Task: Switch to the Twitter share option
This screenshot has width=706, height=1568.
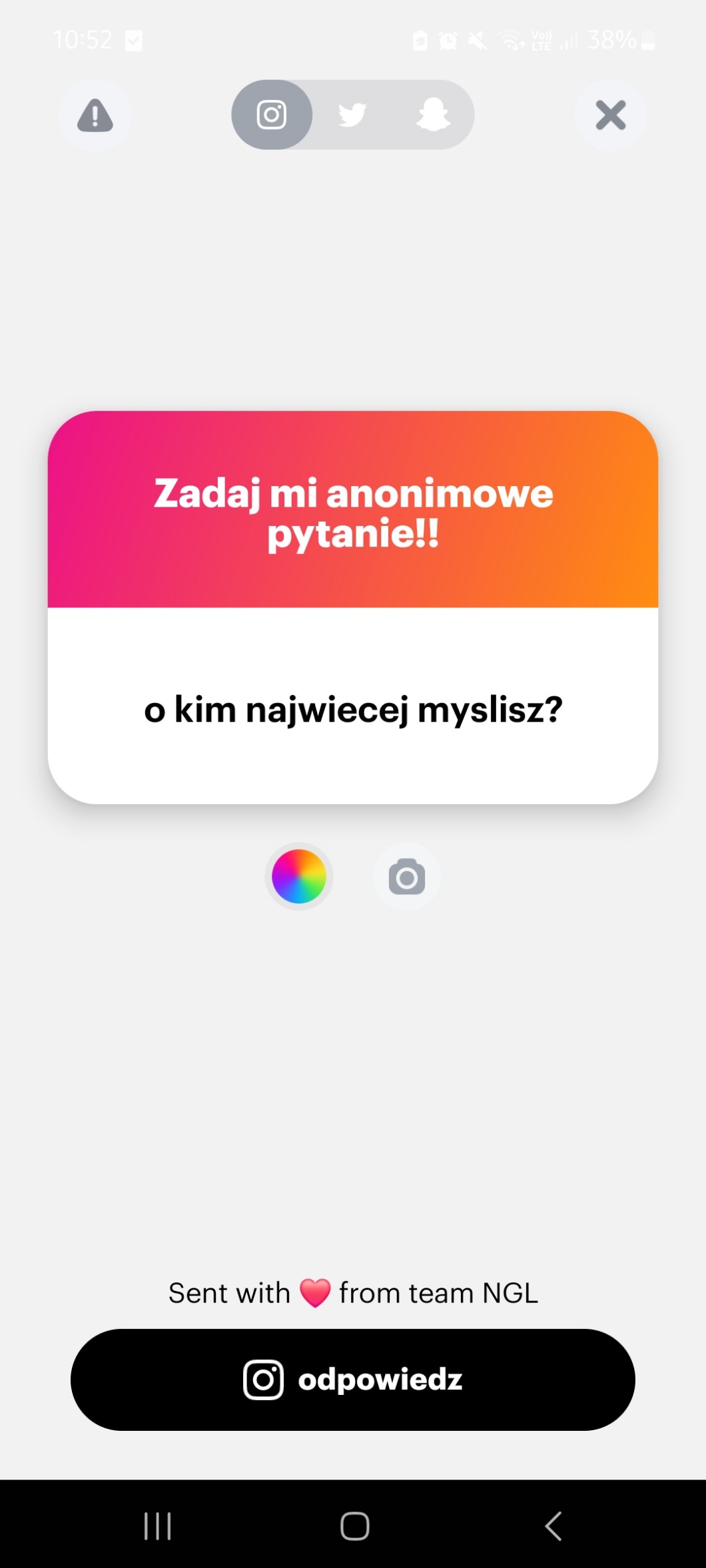Action: (352, 115)
